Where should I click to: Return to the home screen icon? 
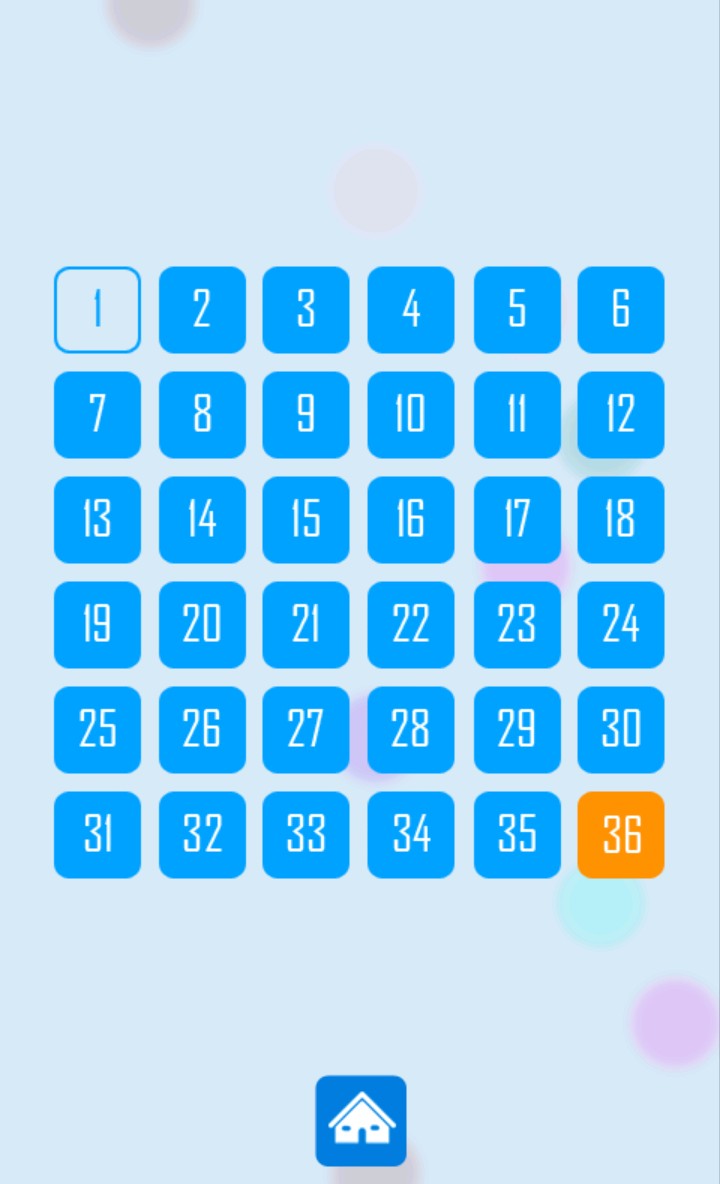361,1121
